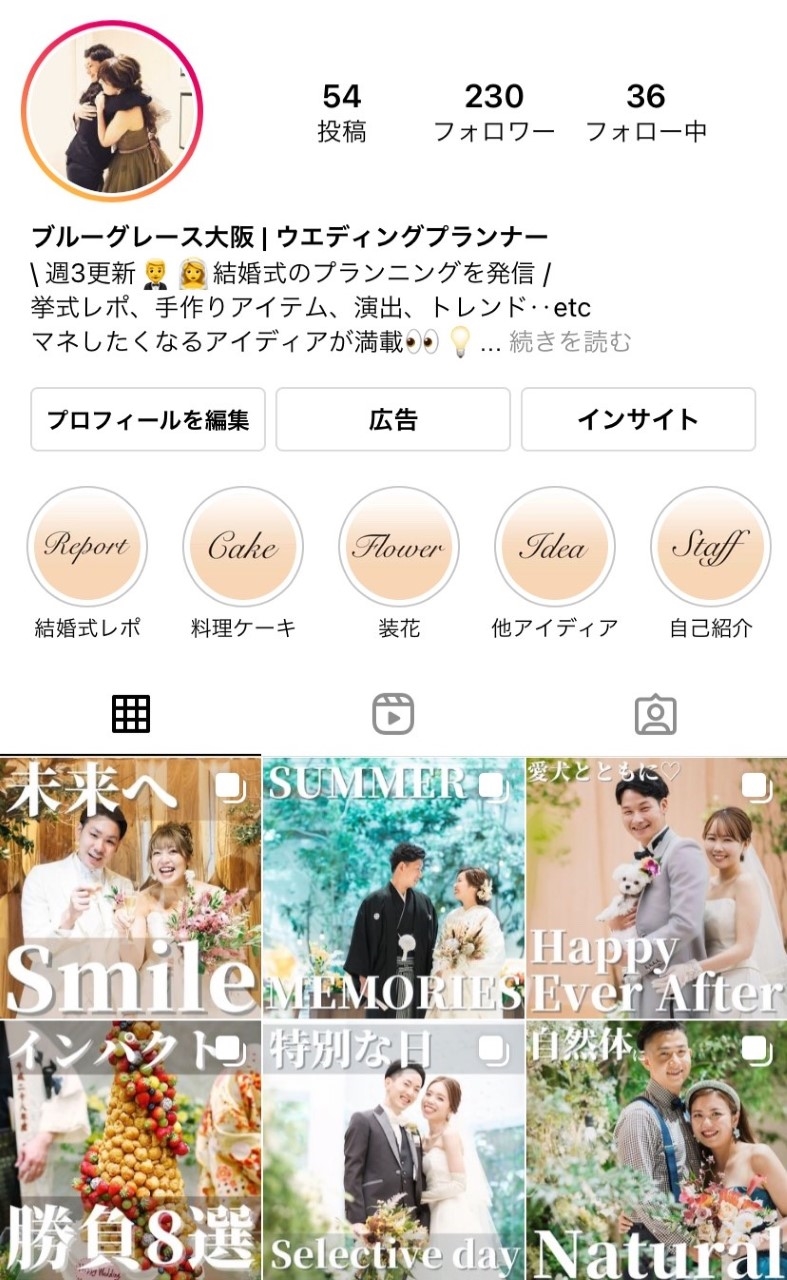Open the インパクト 勝負8選 post
Screen dimensions: 787x1280
pyautogui.click(x=130, y=1150)
